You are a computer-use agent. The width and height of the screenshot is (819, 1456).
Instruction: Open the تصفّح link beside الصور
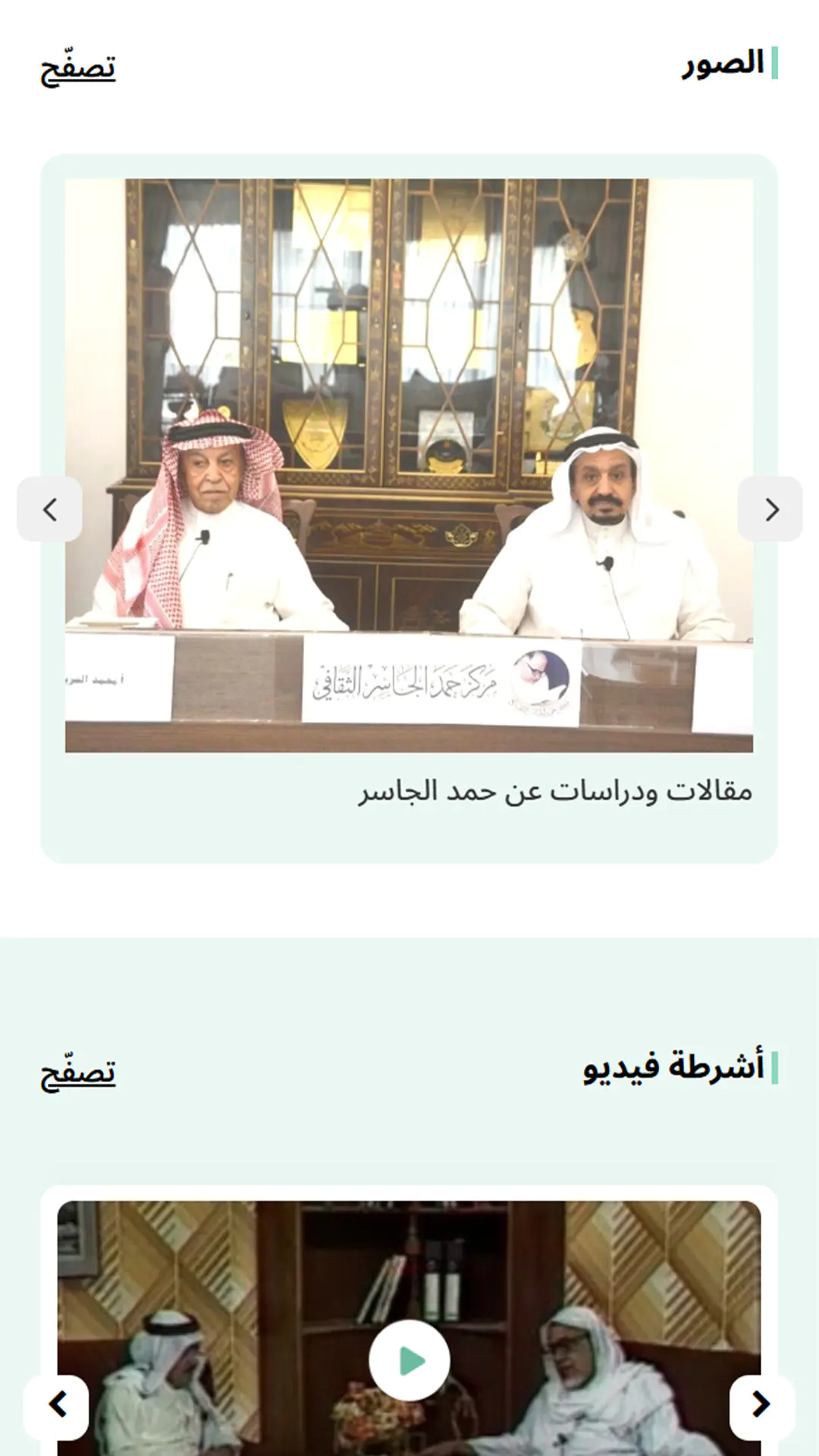coord(77,68)
